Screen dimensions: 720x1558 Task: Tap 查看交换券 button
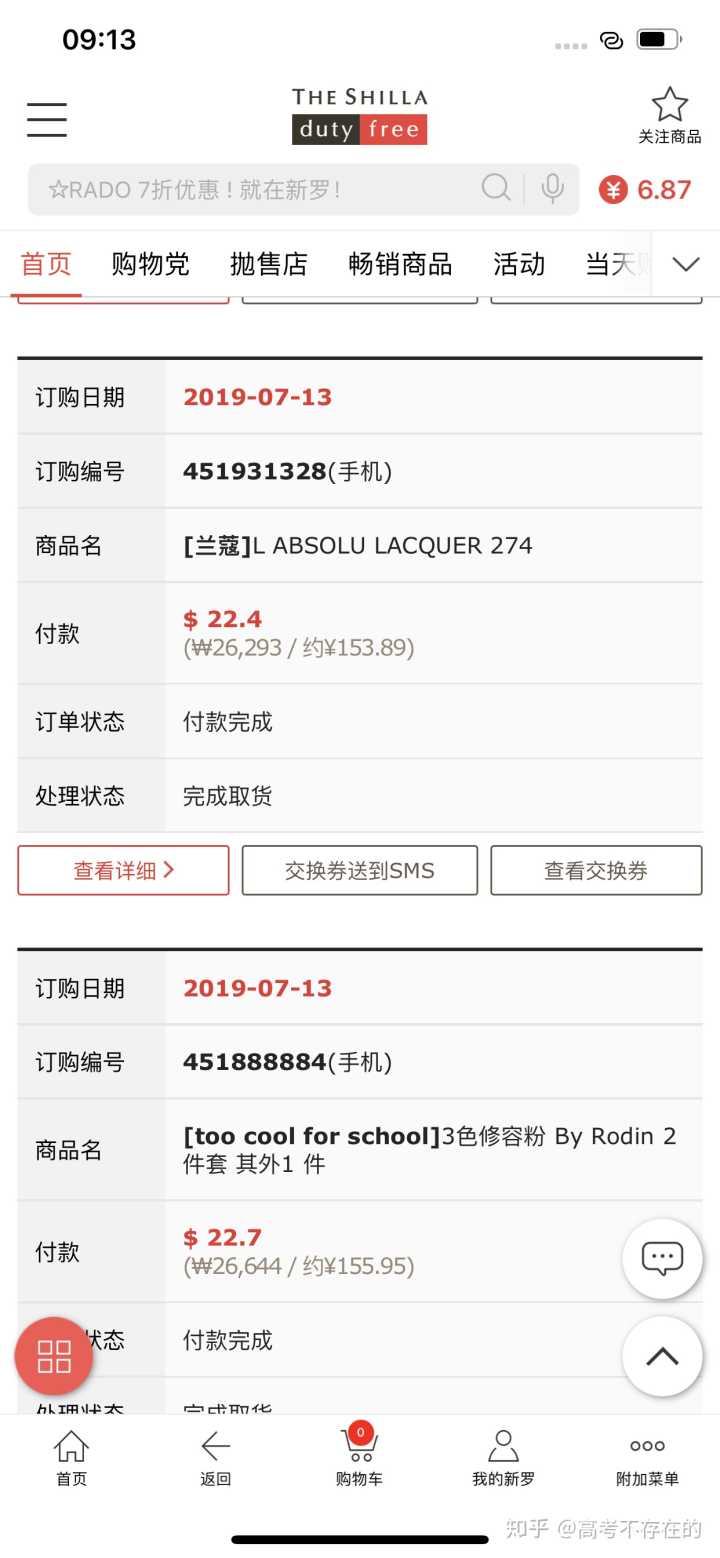tap(596, 870)
